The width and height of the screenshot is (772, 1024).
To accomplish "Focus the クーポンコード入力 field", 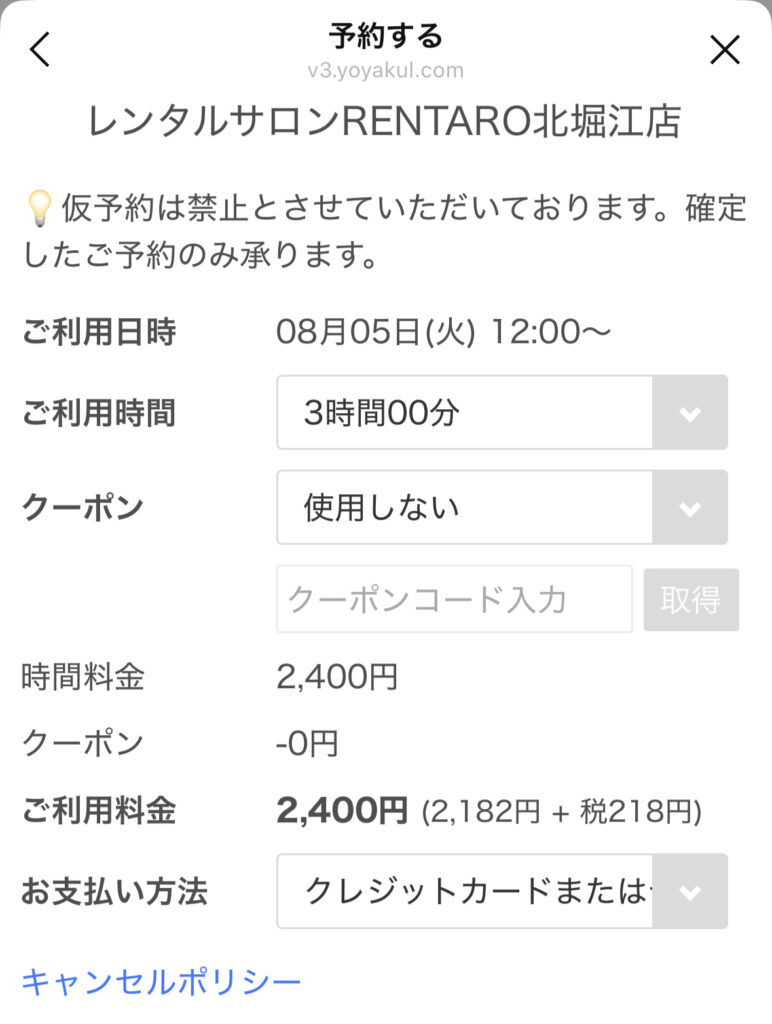I will click(454, 599).
